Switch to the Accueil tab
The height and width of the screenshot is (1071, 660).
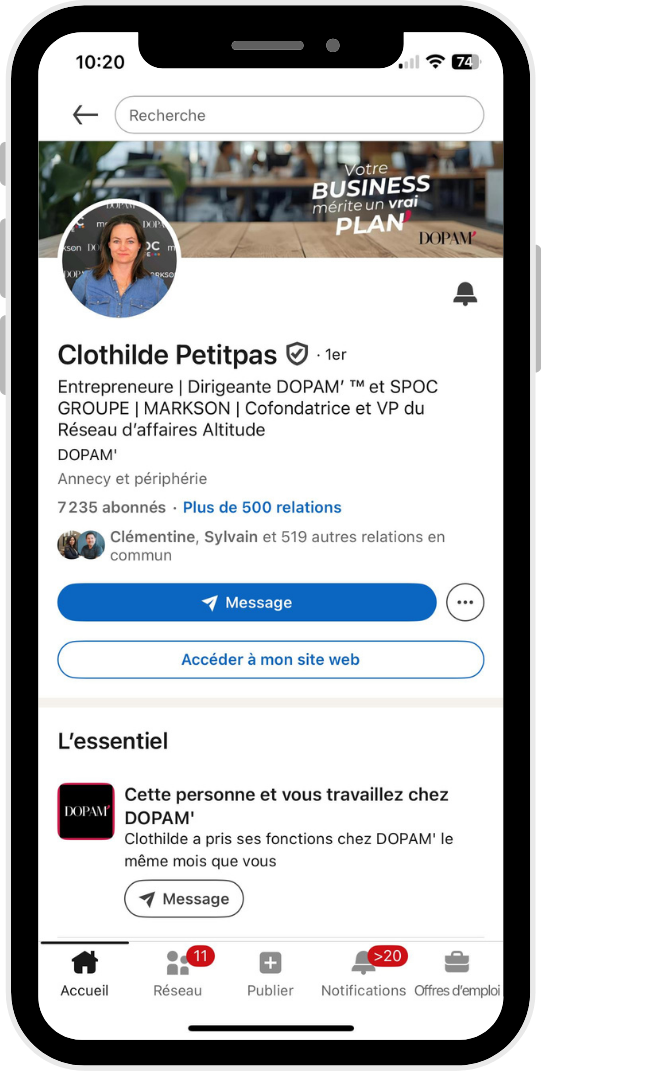pyautogui.click(x=85, y=974)
